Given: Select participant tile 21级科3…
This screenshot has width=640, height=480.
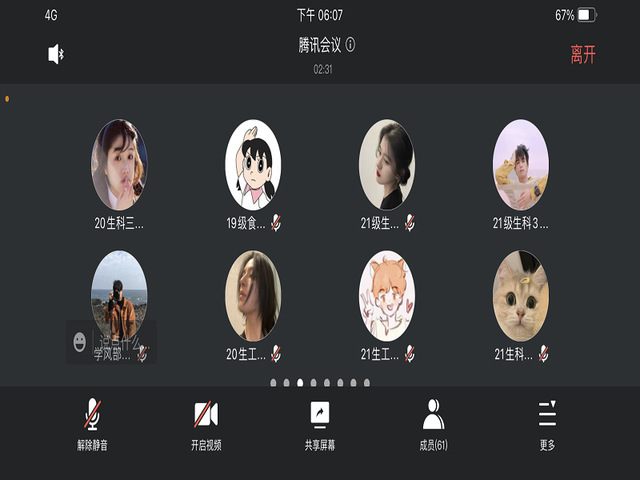Looking at the screenshot, I should [520, 165].
